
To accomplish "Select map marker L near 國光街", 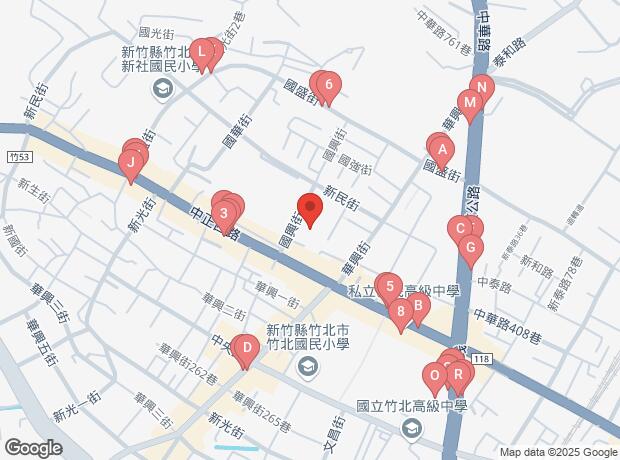I will coord(201,51).
